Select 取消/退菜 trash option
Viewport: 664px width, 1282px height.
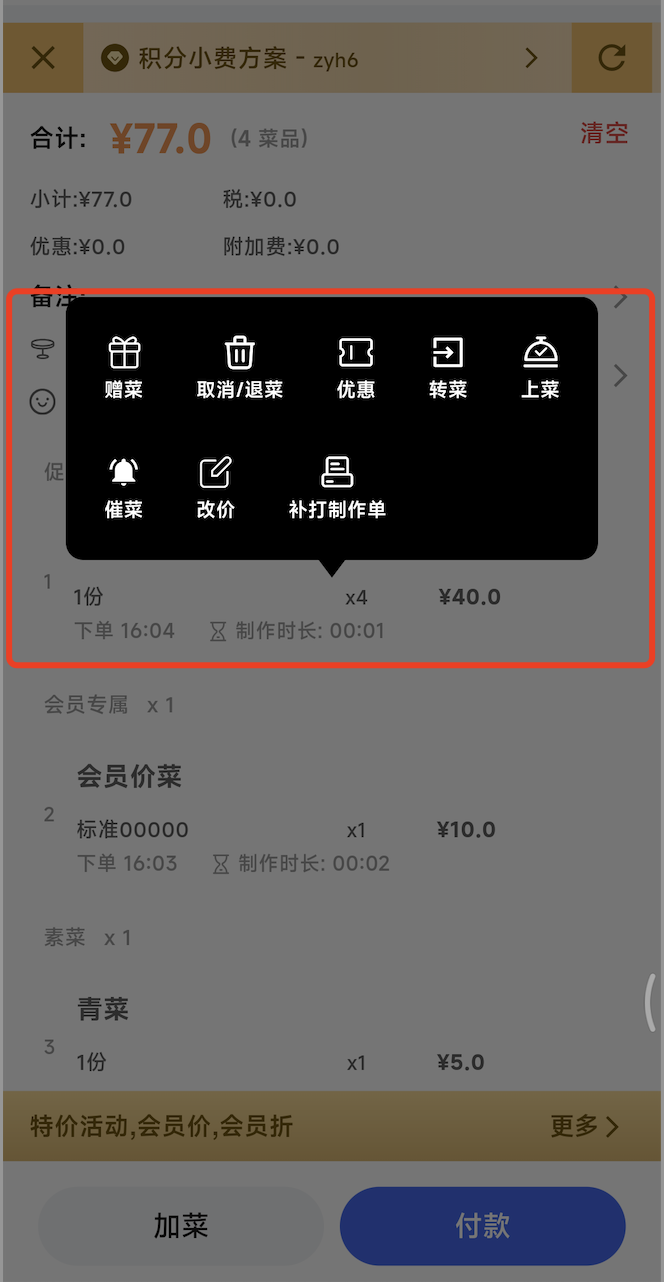coord(240,367)
